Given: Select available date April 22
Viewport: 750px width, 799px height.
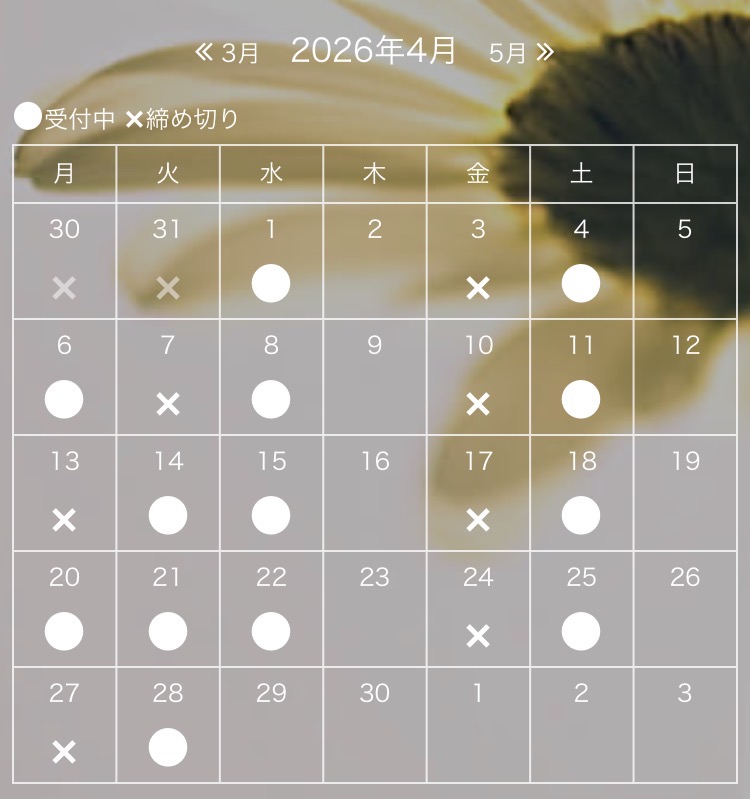Looking at the screenshot, I should click(x=271, y=632).
